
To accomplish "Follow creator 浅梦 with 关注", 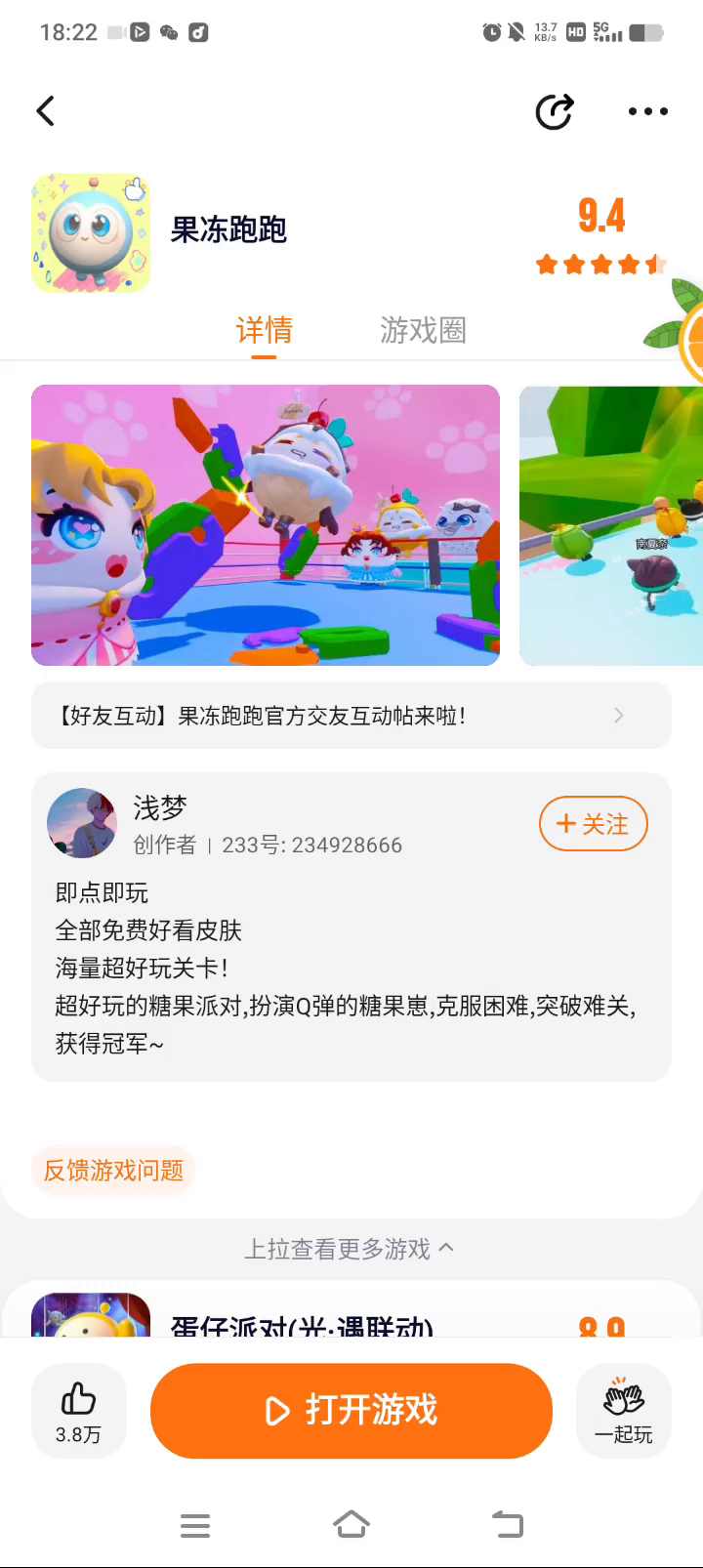I will pos(593,824).
